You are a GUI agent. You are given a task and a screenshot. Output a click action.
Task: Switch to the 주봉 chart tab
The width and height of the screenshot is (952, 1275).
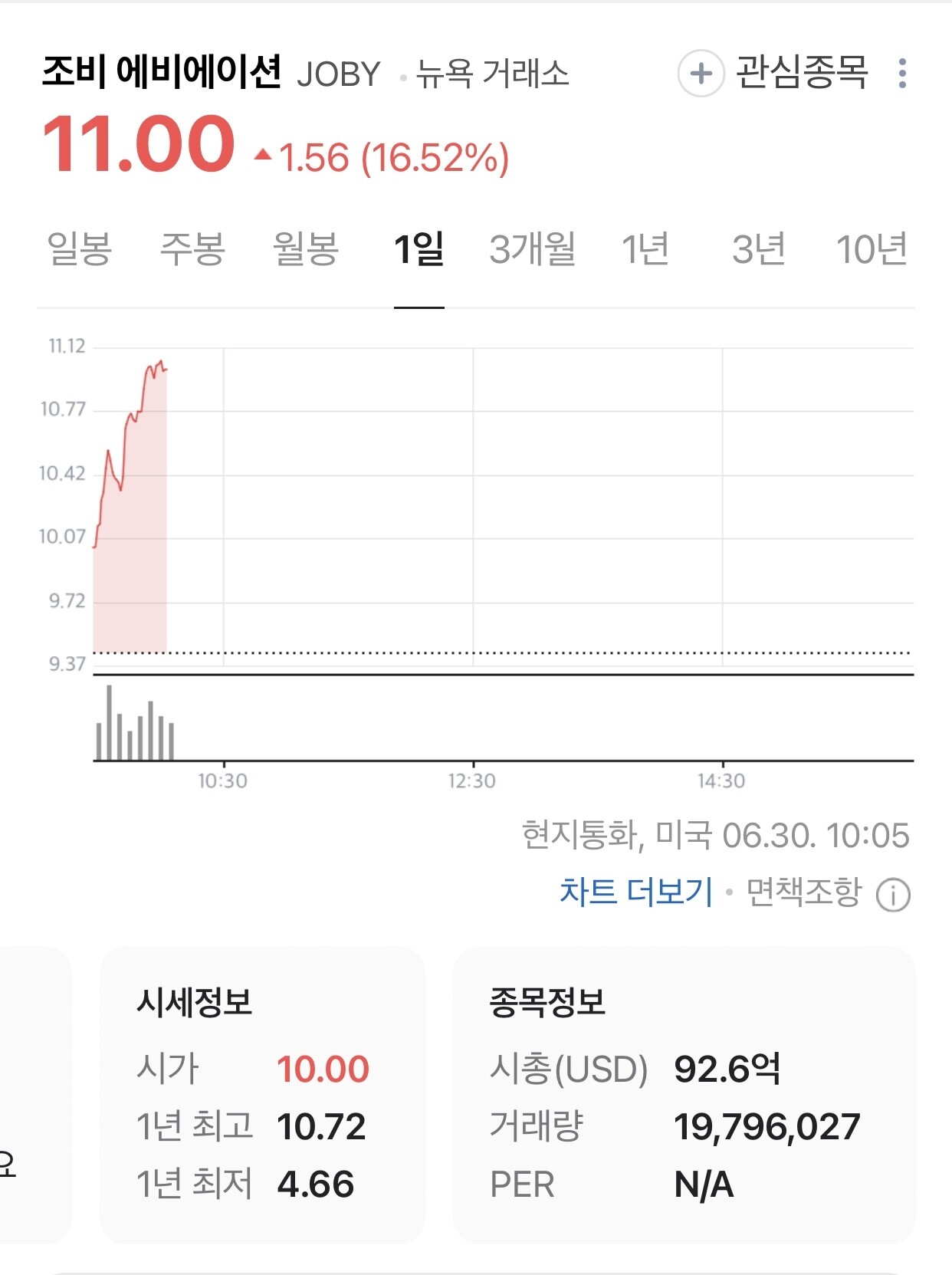(192, 249)
